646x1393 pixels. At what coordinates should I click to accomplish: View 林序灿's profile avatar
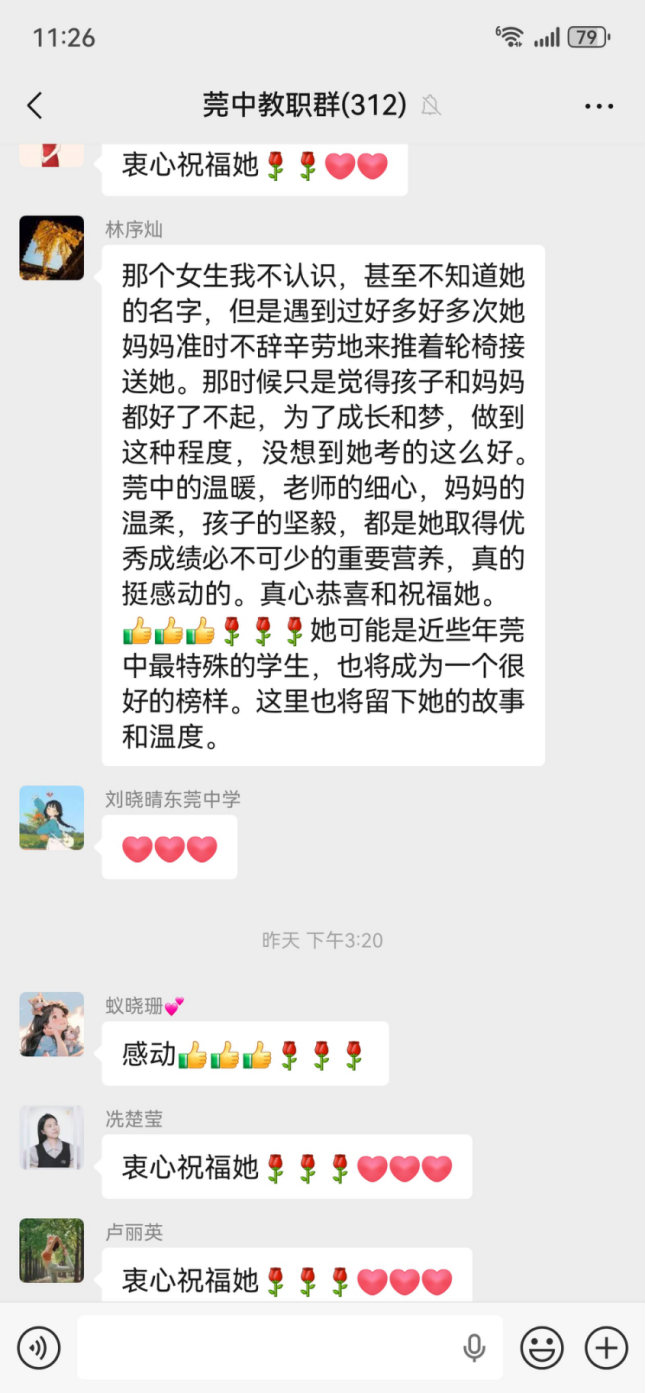tap(52, 248)
